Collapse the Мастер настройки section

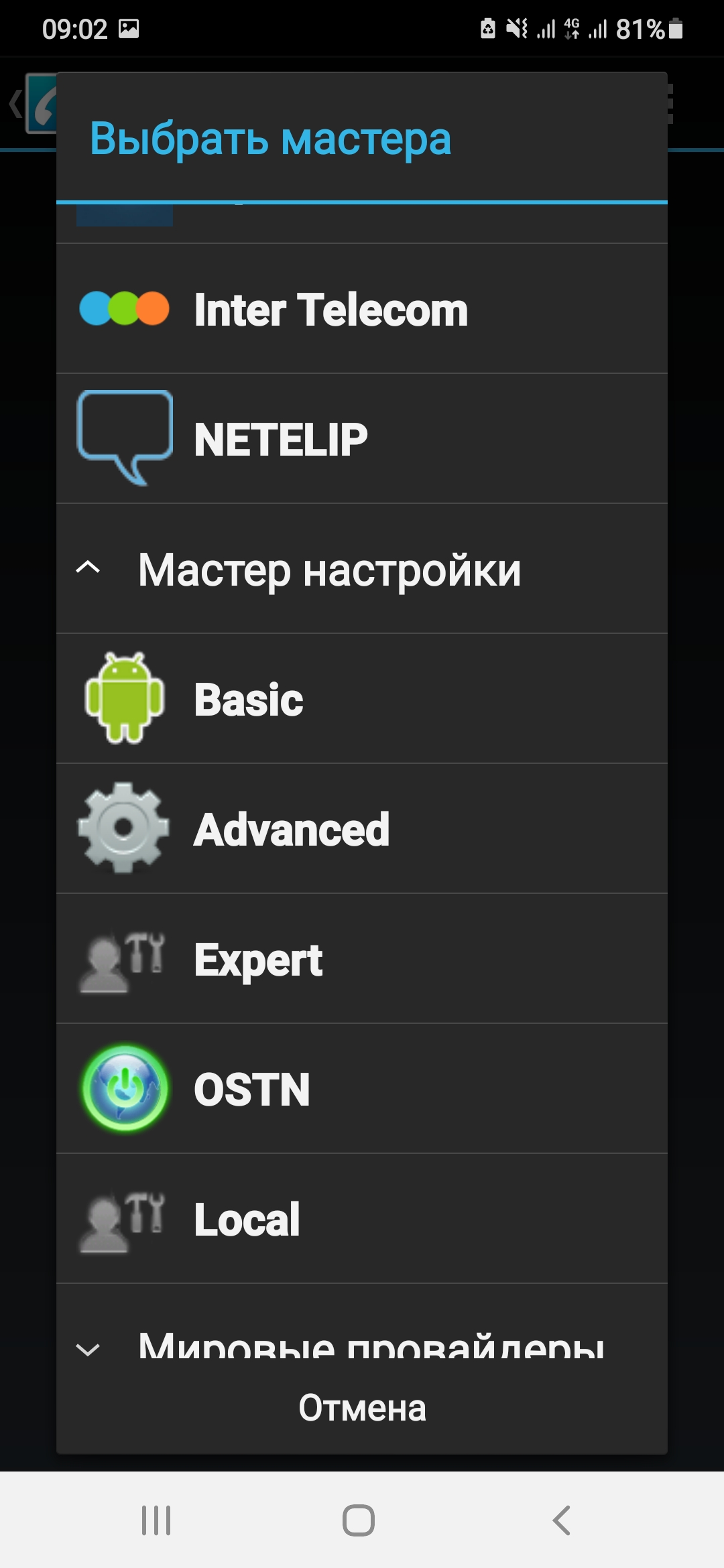[362, 569]
